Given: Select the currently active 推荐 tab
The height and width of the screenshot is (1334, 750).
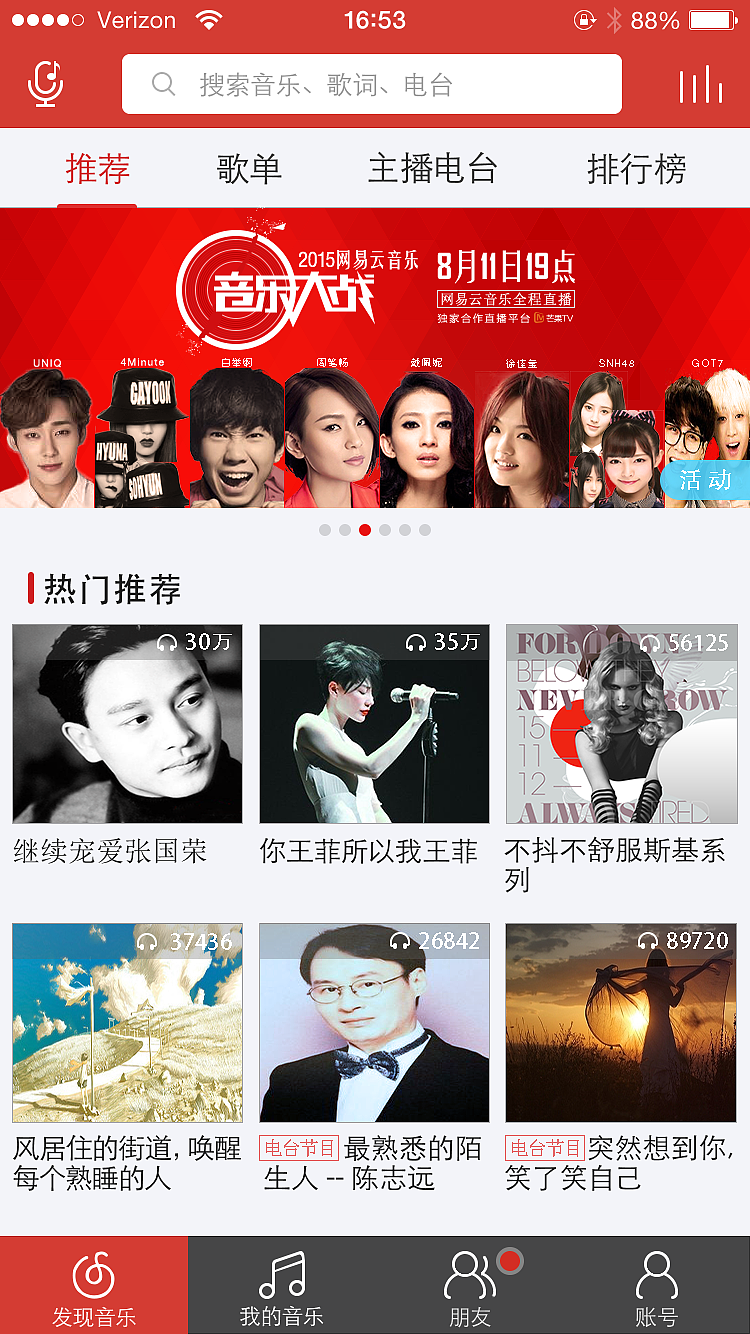Looking at the screenshot, I should (97, 170).
